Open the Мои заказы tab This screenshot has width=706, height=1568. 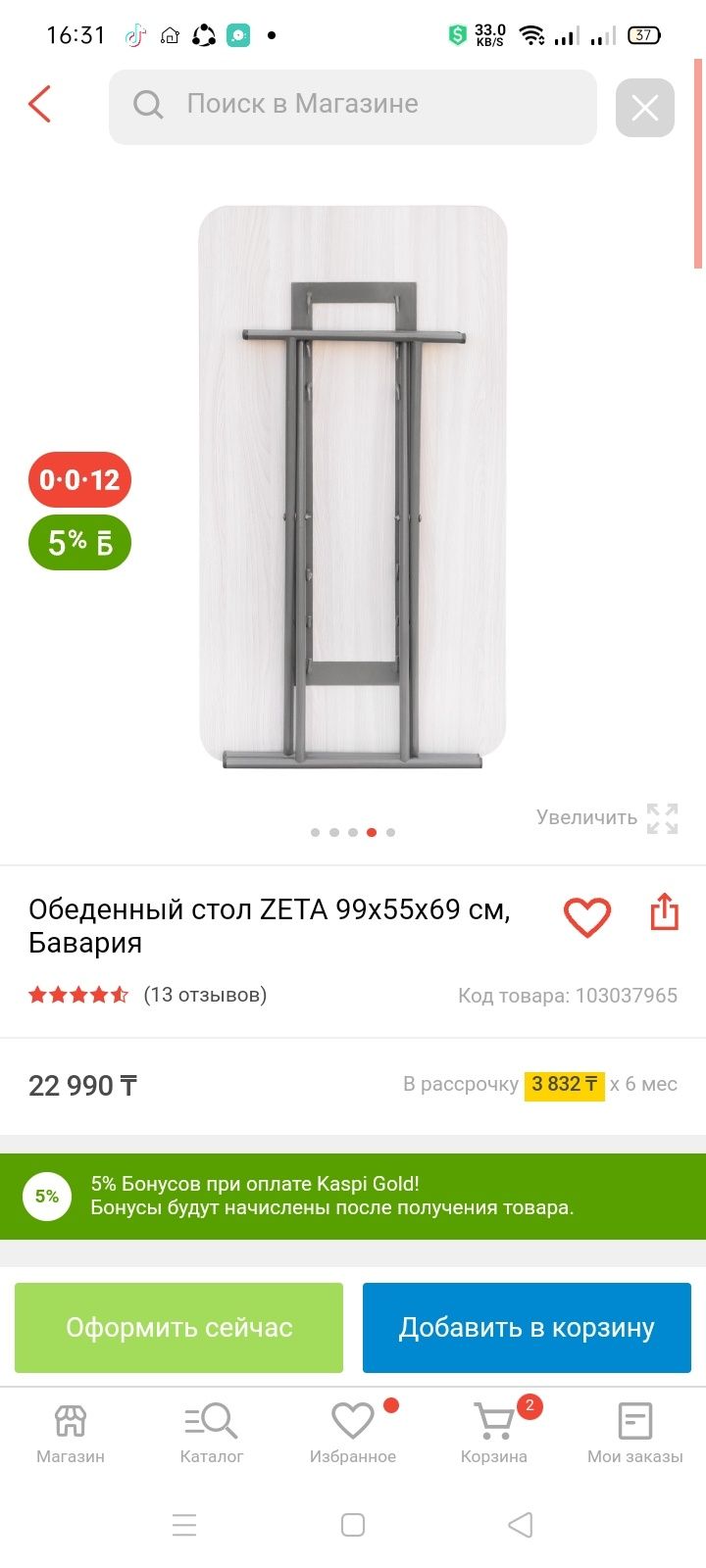click(635, 1433)
